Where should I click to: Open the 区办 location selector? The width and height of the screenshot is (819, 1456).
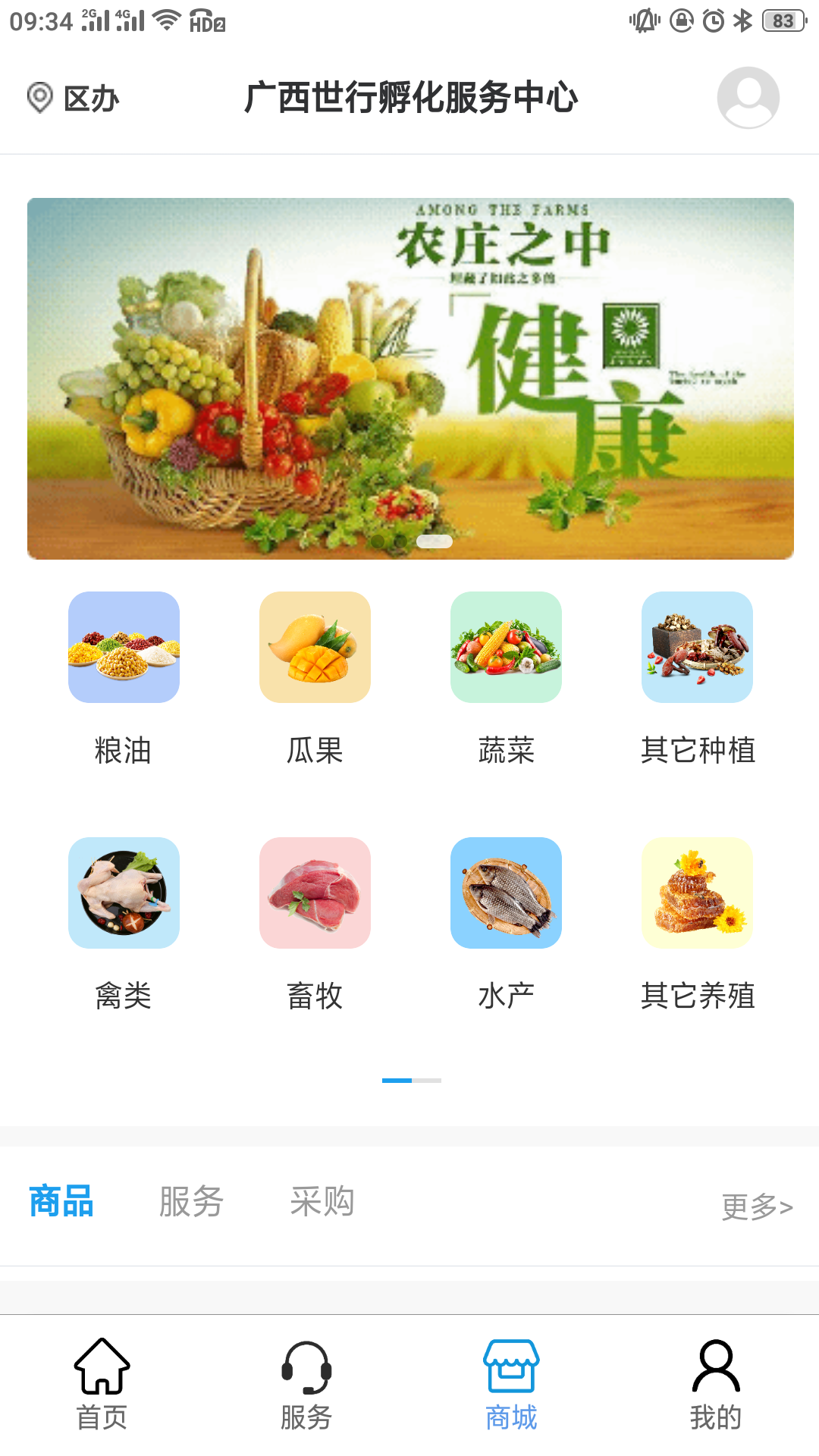point(74,99)
